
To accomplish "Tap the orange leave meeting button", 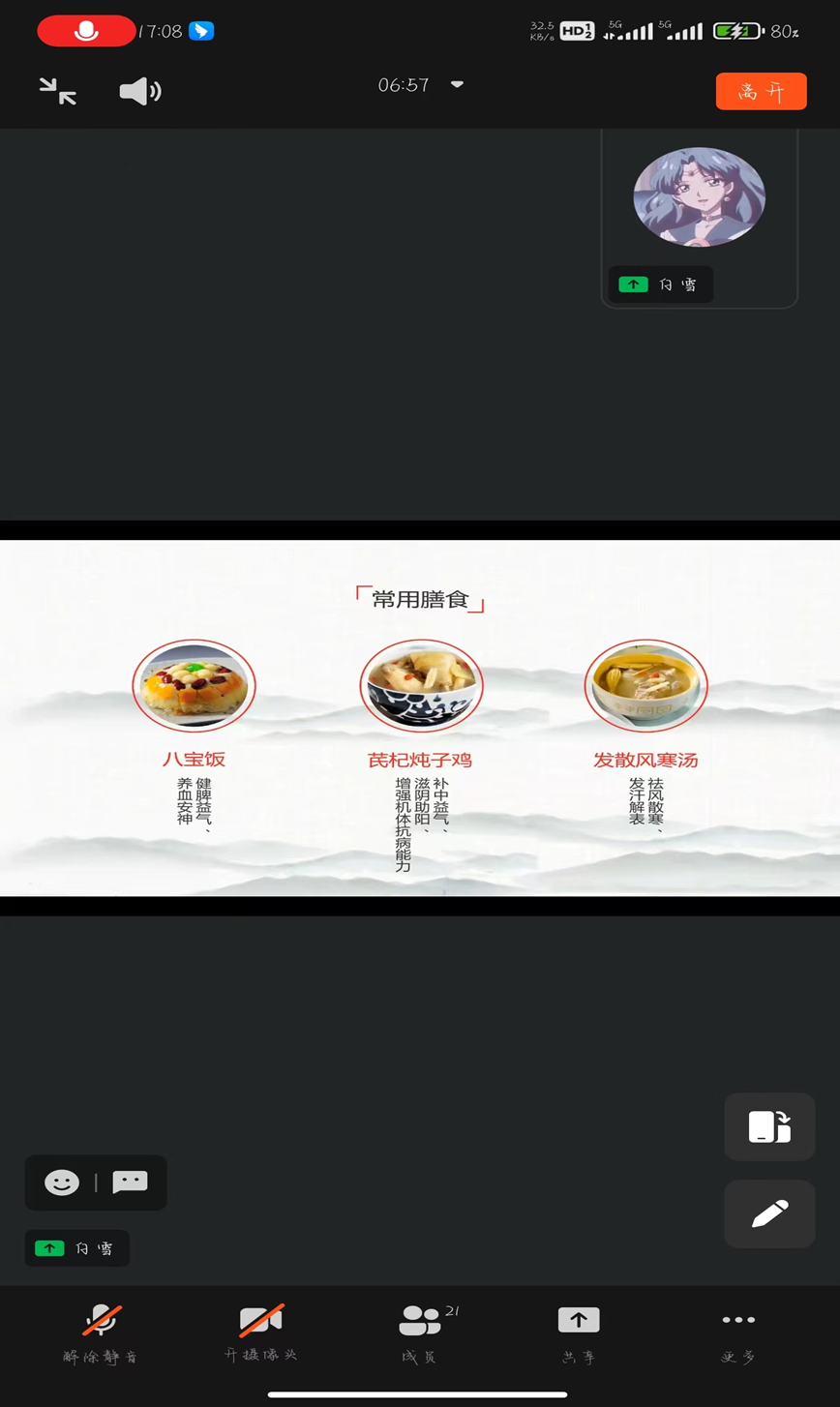I will [761, 91].
